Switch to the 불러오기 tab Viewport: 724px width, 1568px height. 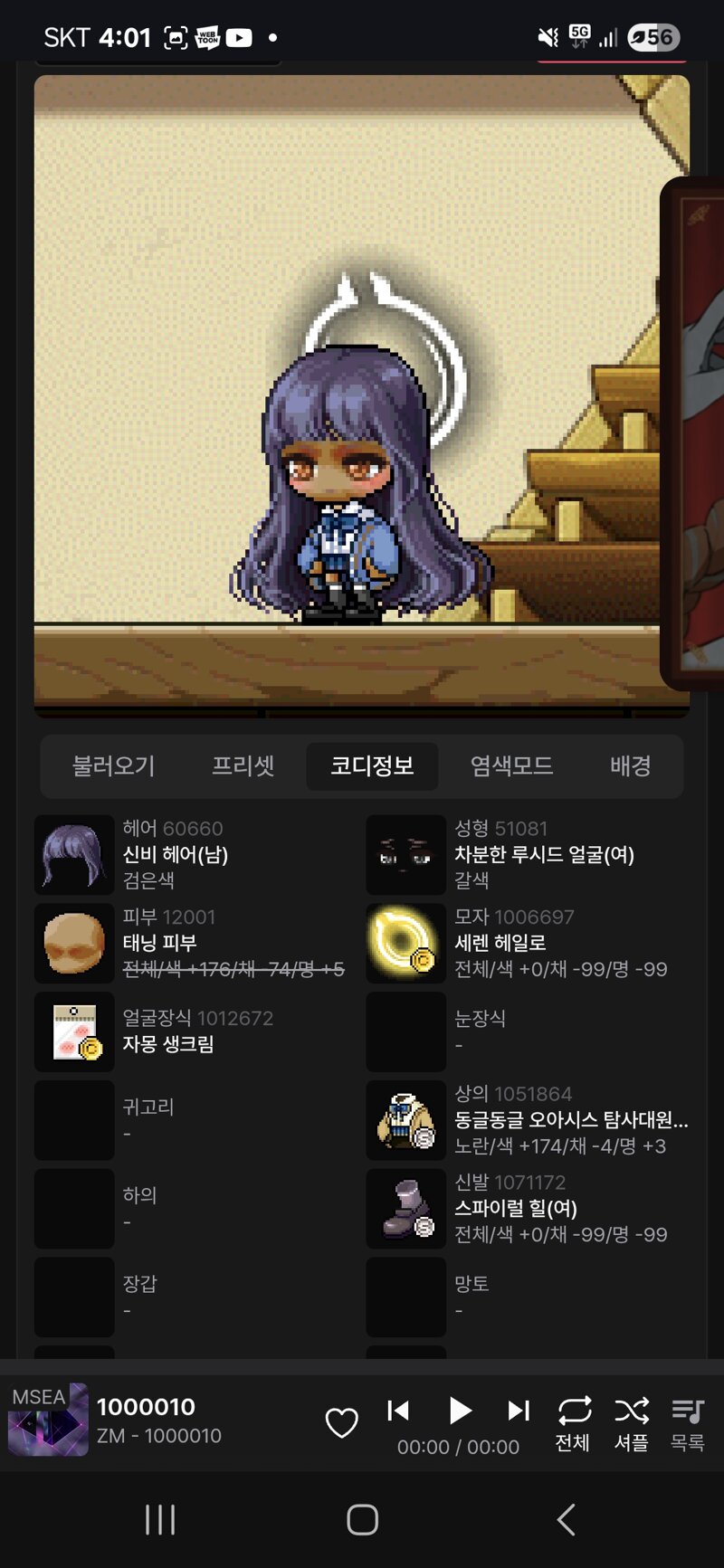point(114,765)
